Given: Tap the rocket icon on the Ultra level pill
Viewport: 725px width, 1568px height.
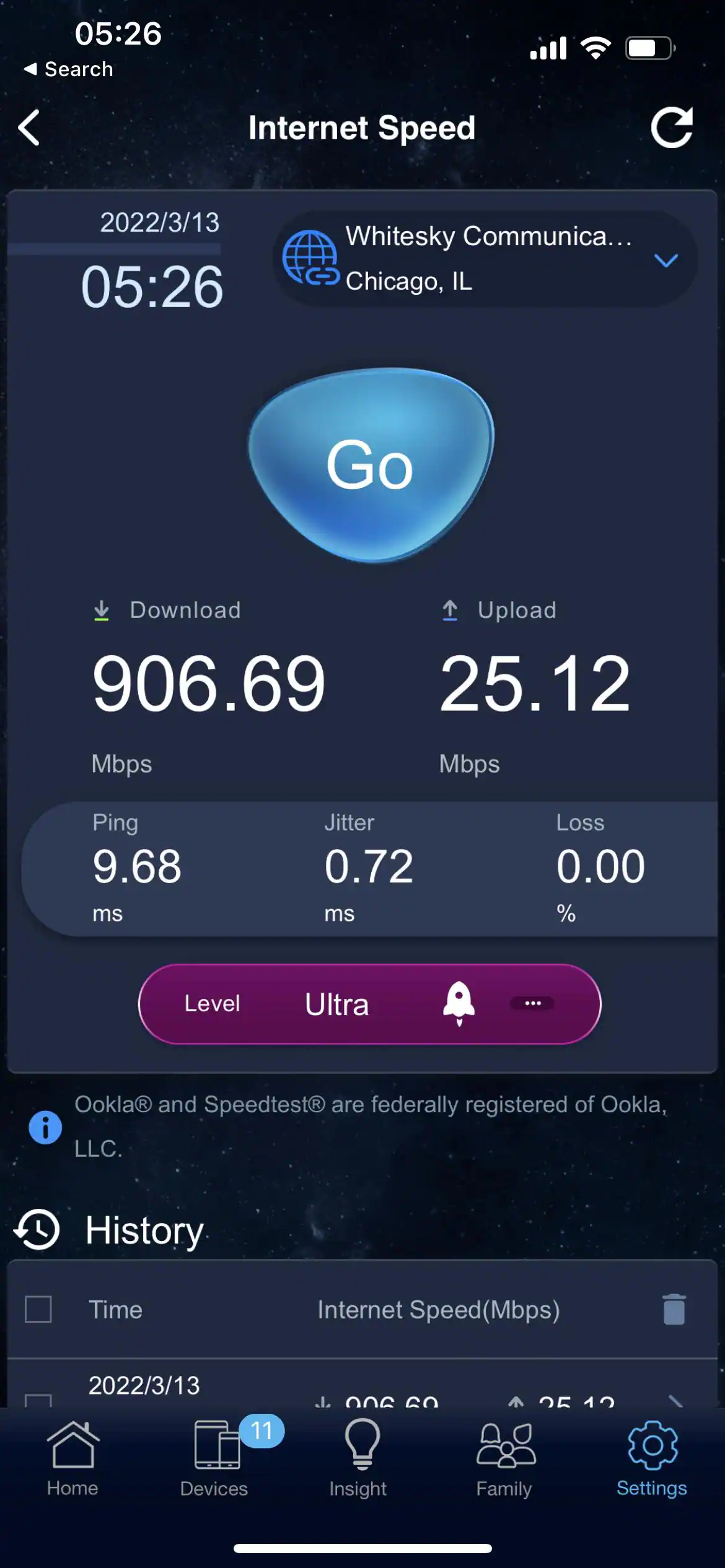Looking at the screenshot, I should click(x=459, y=1003).
